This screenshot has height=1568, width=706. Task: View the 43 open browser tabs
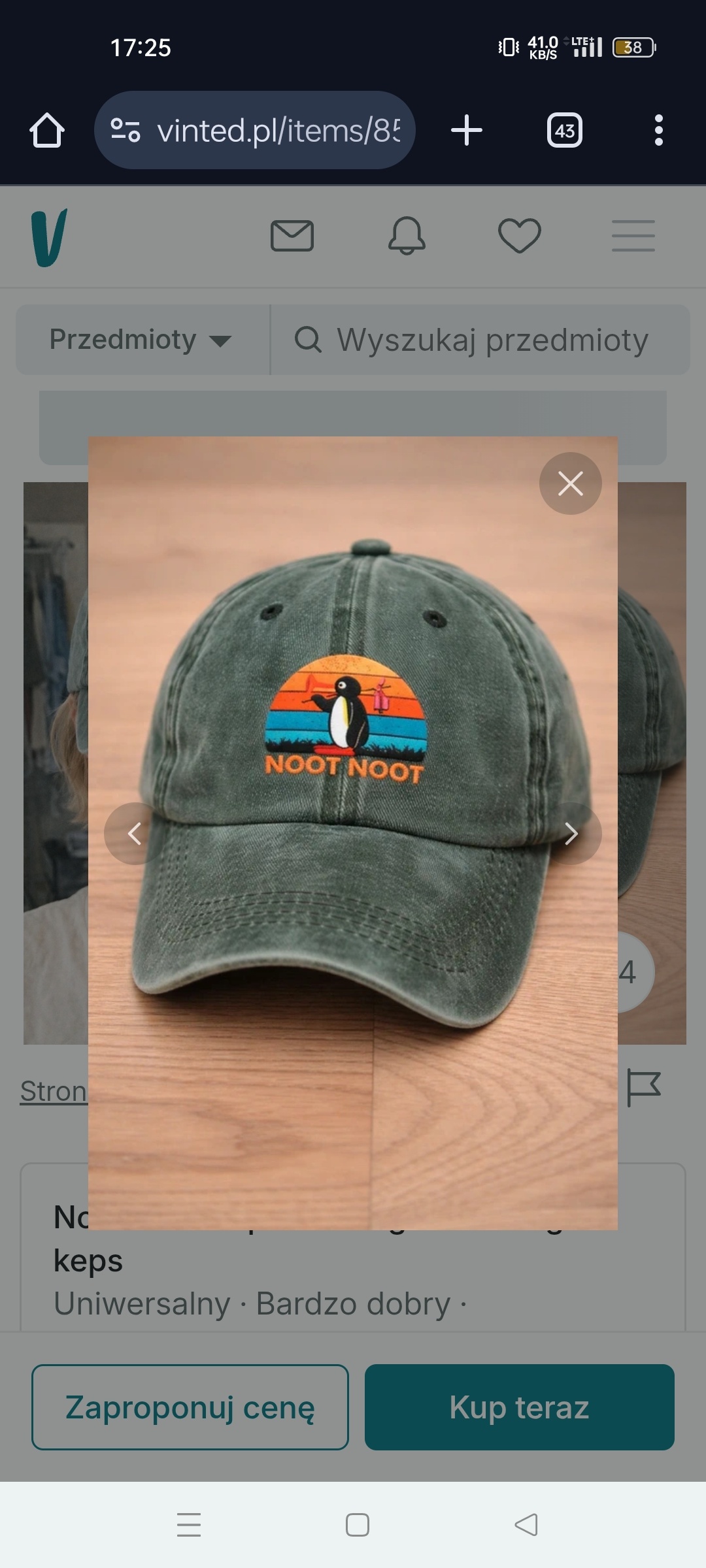coord(564,130)
